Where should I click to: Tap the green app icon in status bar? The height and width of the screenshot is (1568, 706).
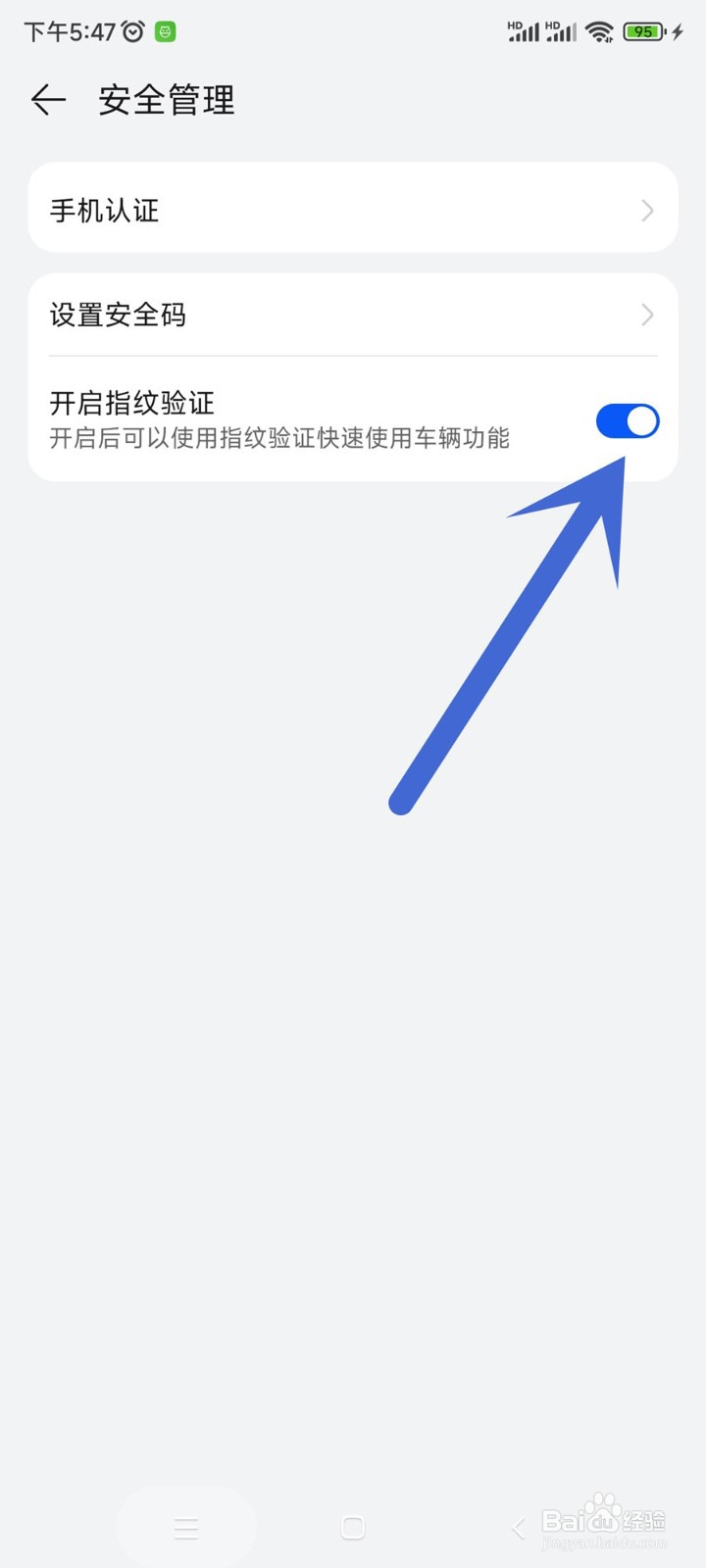pyautogui.click(x=165, y=32)
